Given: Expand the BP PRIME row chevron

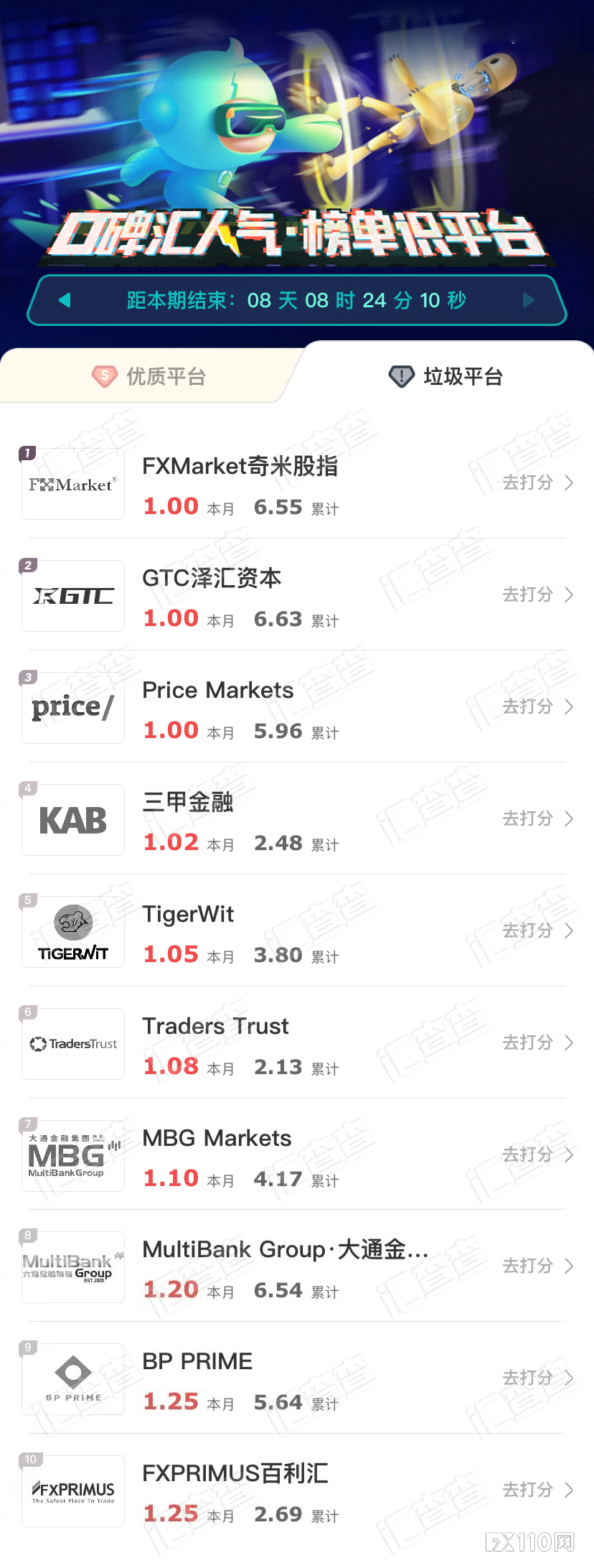Looking at the screenshot, I should coord(568,1378).
